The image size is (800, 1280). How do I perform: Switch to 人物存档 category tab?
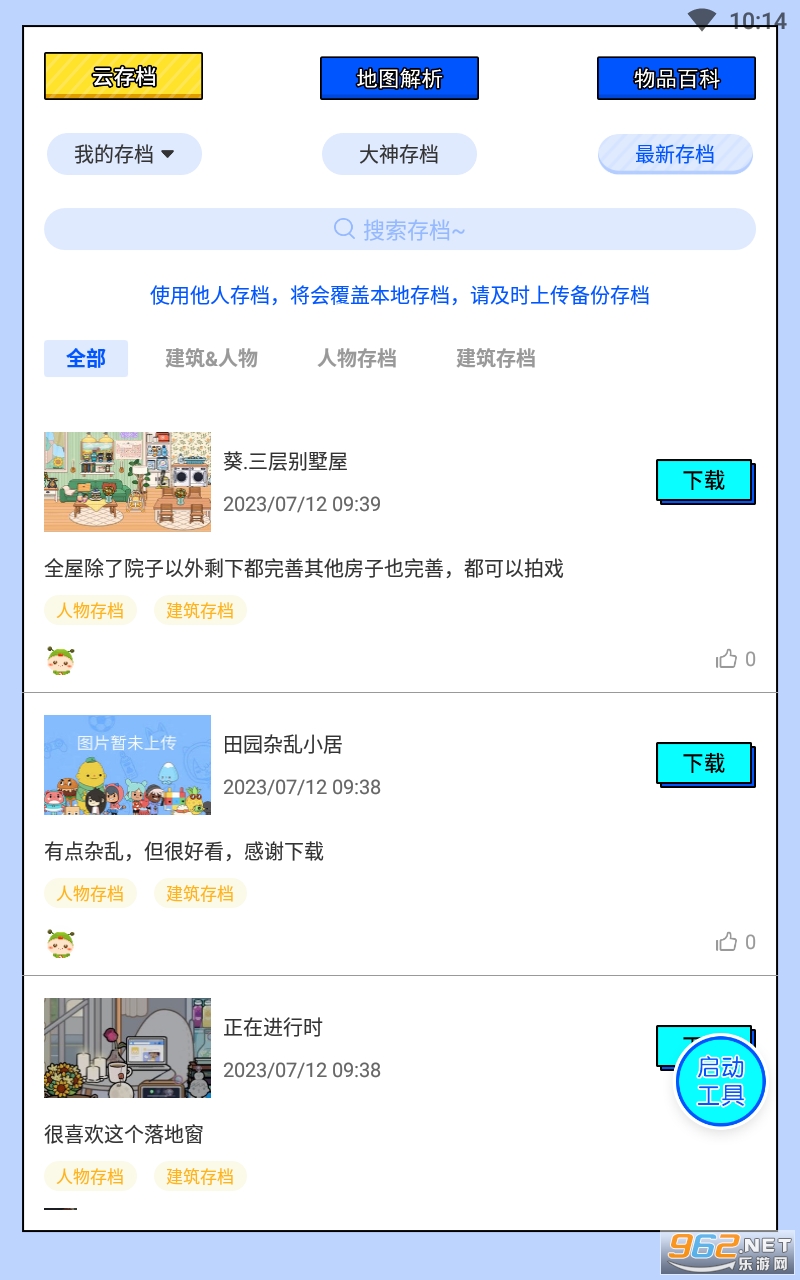[x=357, y=358]
